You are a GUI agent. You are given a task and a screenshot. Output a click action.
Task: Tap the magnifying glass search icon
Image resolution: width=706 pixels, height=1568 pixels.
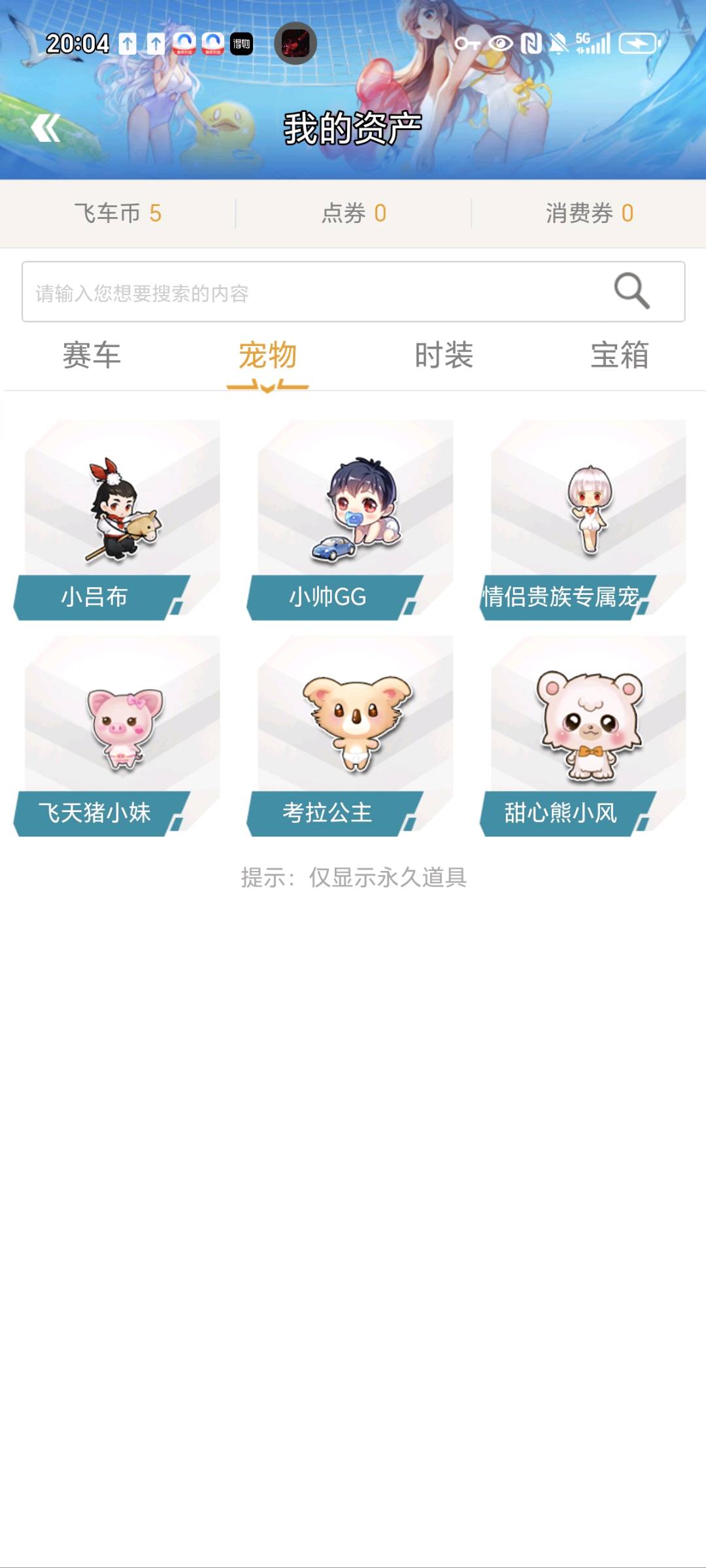(631, 291)
